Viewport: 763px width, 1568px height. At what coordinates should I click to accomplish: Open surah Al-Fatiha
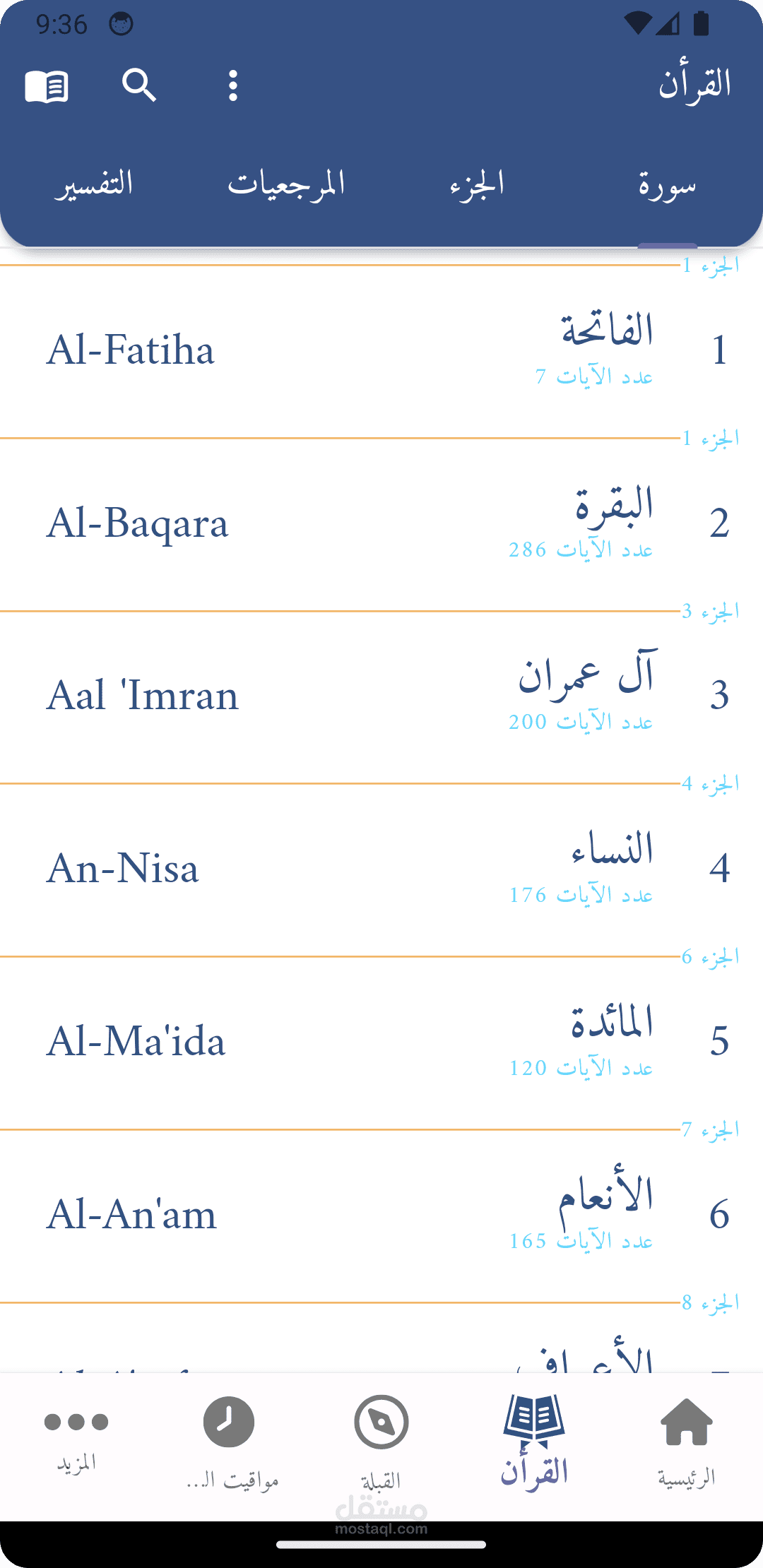coord(381,351)
